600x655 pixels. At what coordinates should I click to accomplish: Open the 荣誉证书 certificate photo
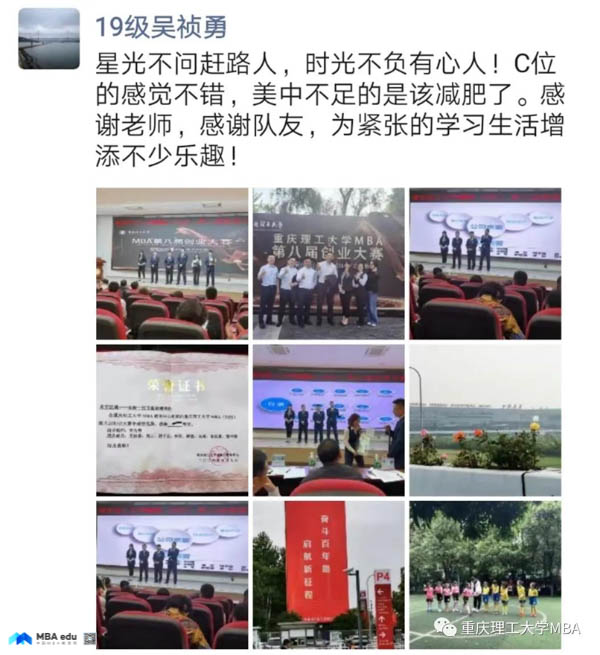tap(172, 420)
